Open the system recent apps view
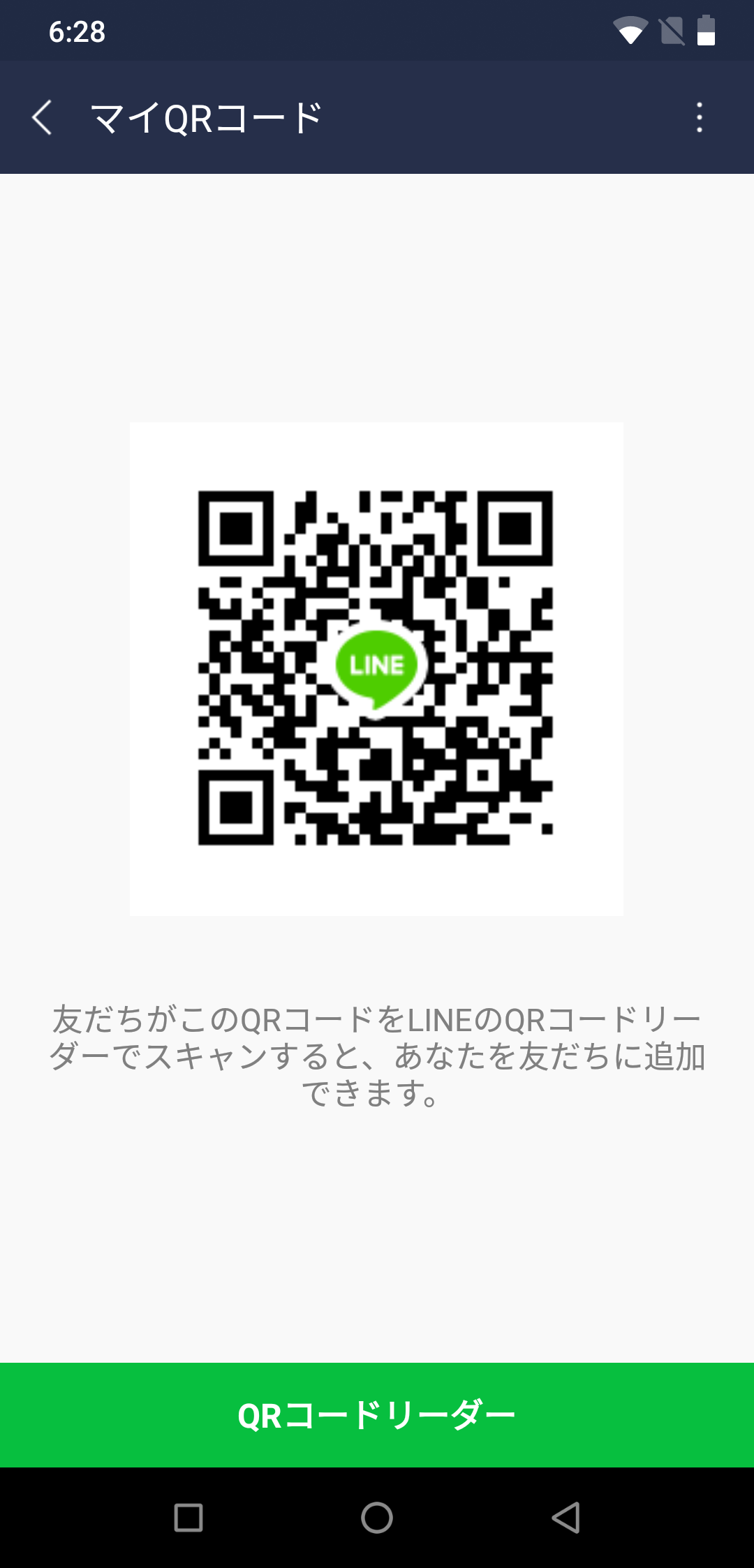The image size is (754, 1568). (x=188, y=1517)
